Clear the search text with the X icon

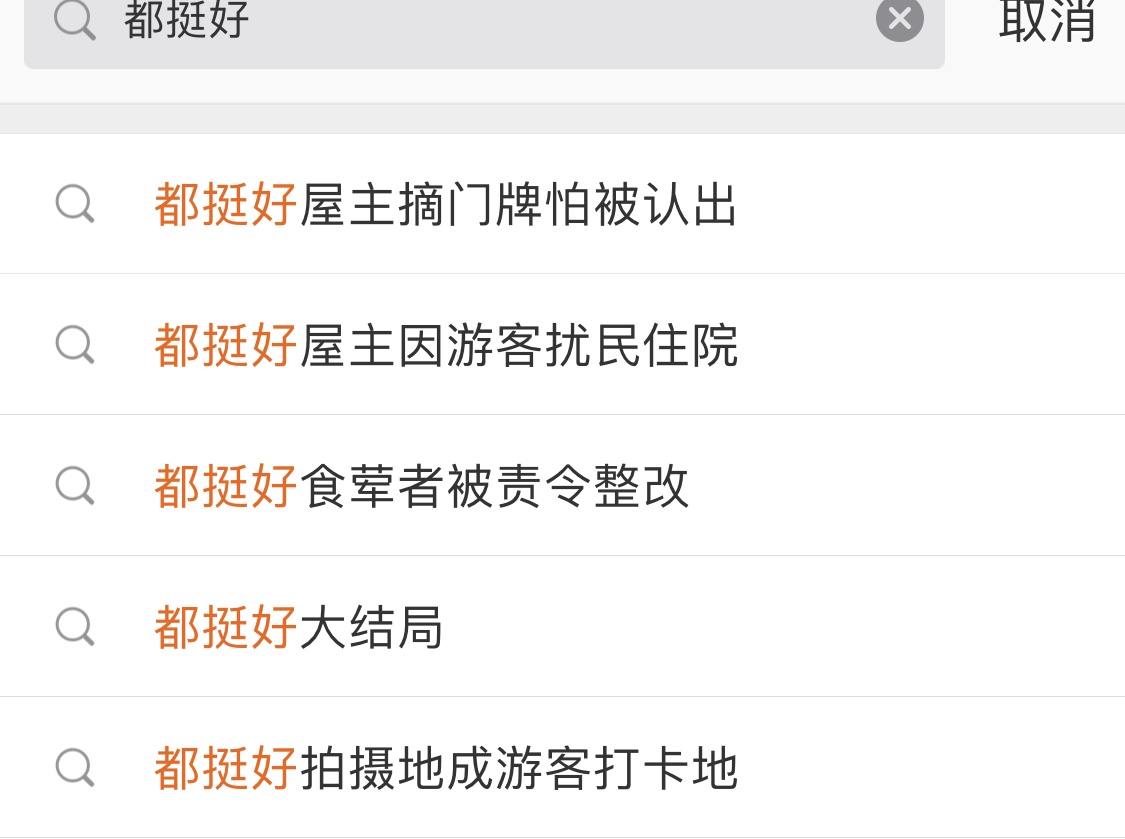point(900,19)
